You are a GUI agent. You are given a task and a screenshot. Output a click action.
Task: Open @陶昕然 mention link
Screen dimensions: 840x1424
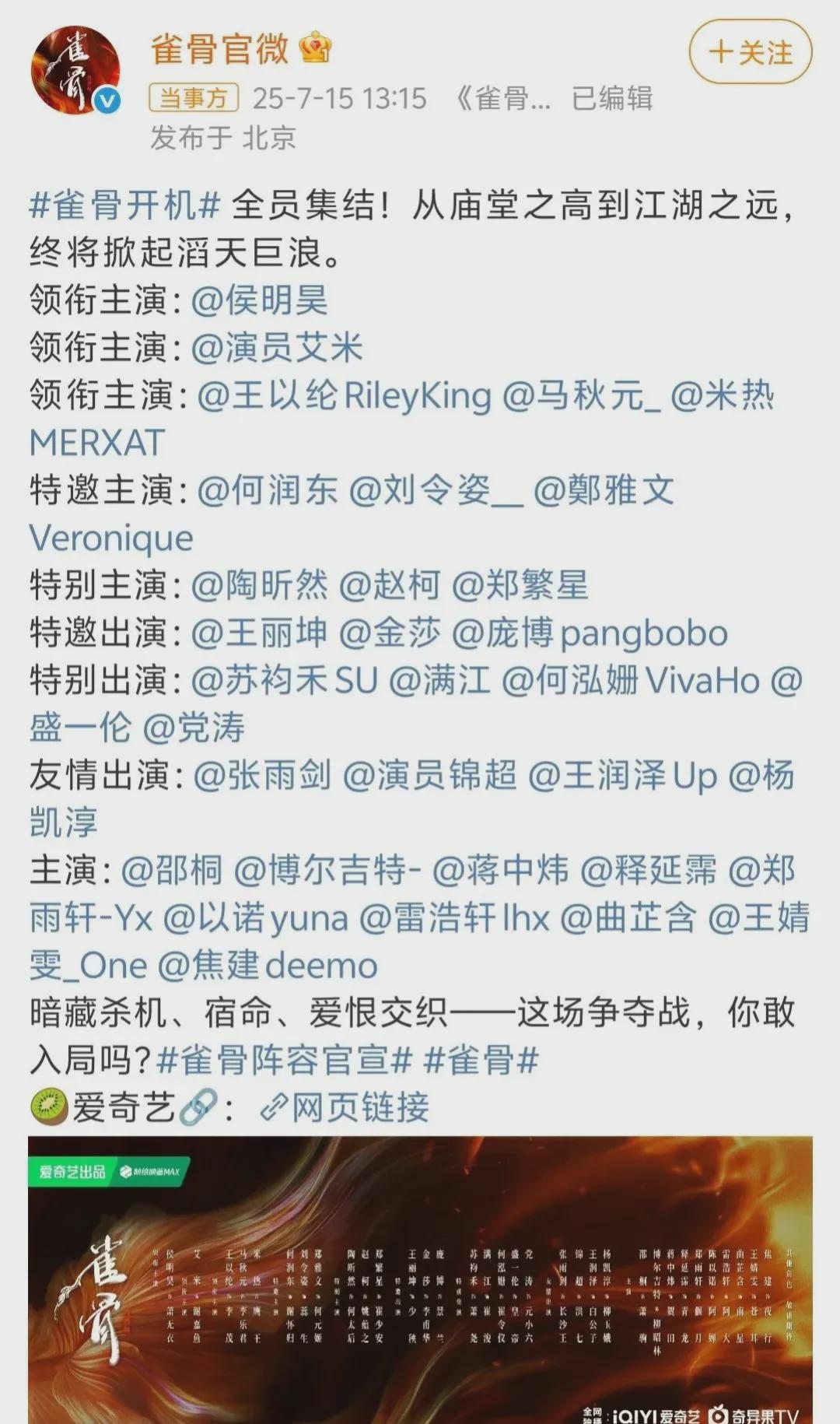point(259,585)
